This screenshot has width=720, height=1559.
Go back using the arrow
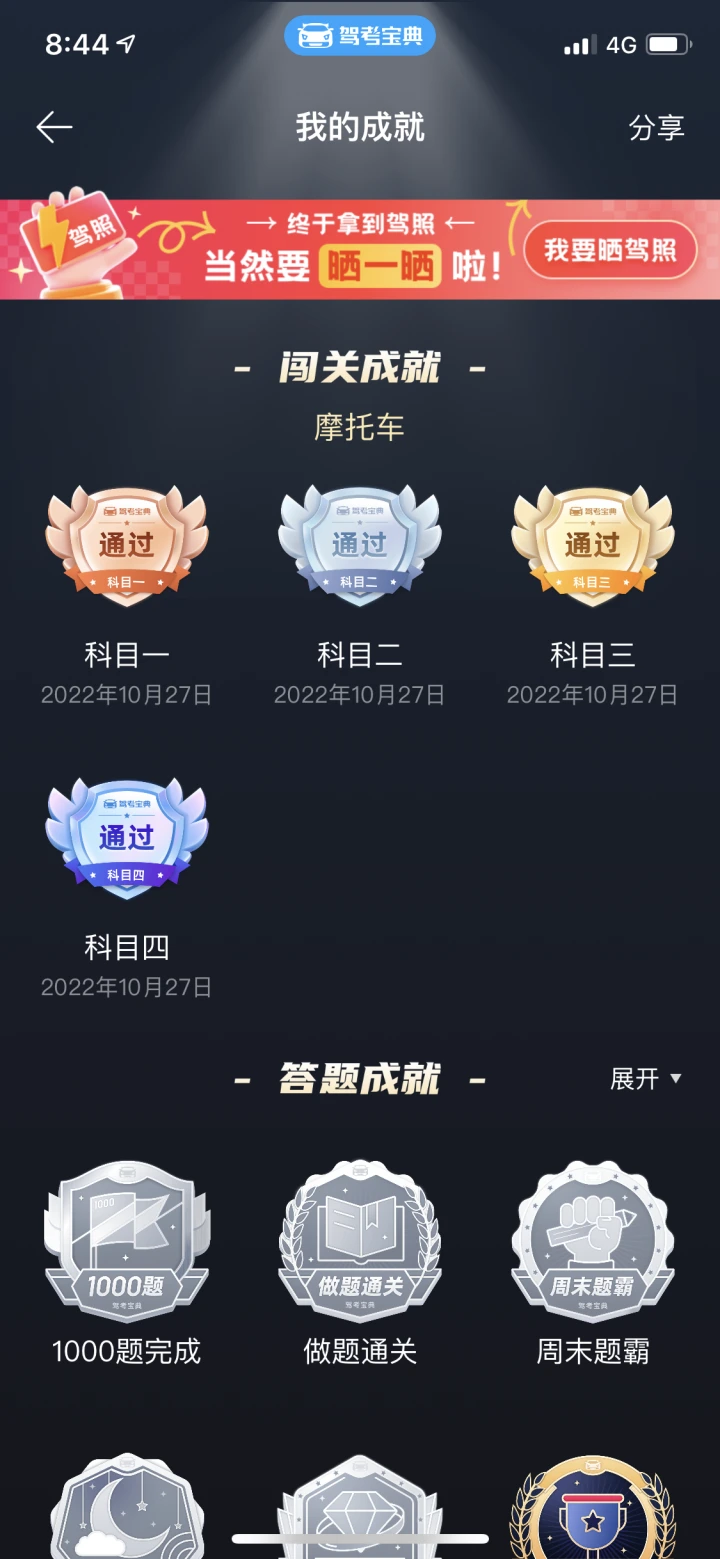(54, 127)
